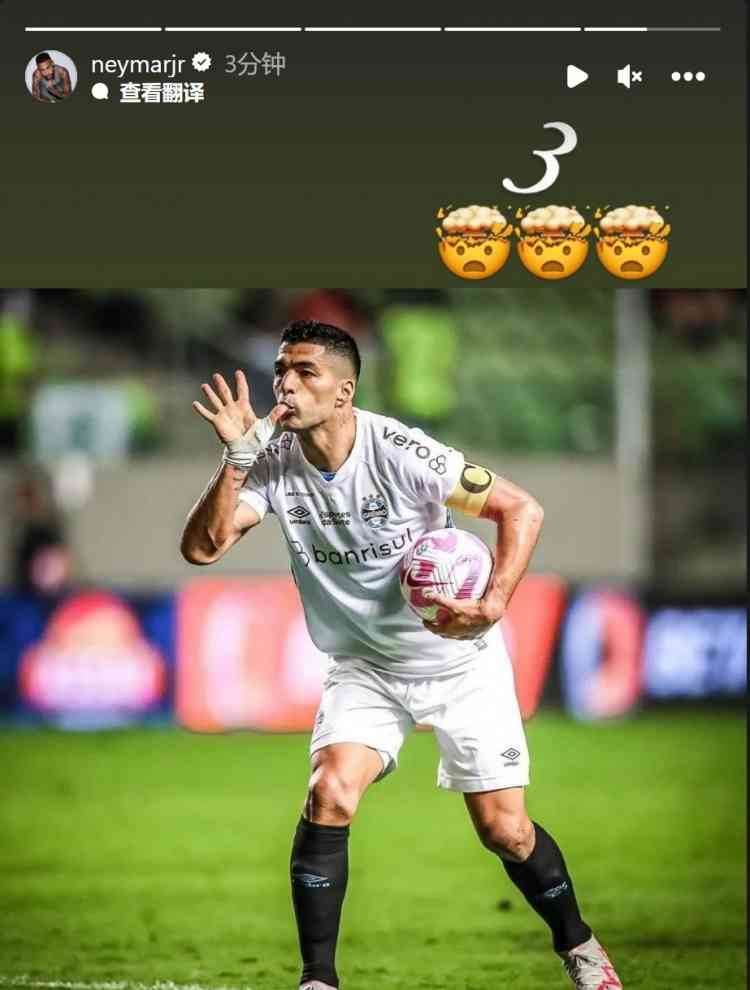
Task: Open the neymarjr username link
Action: coord(138,64)
